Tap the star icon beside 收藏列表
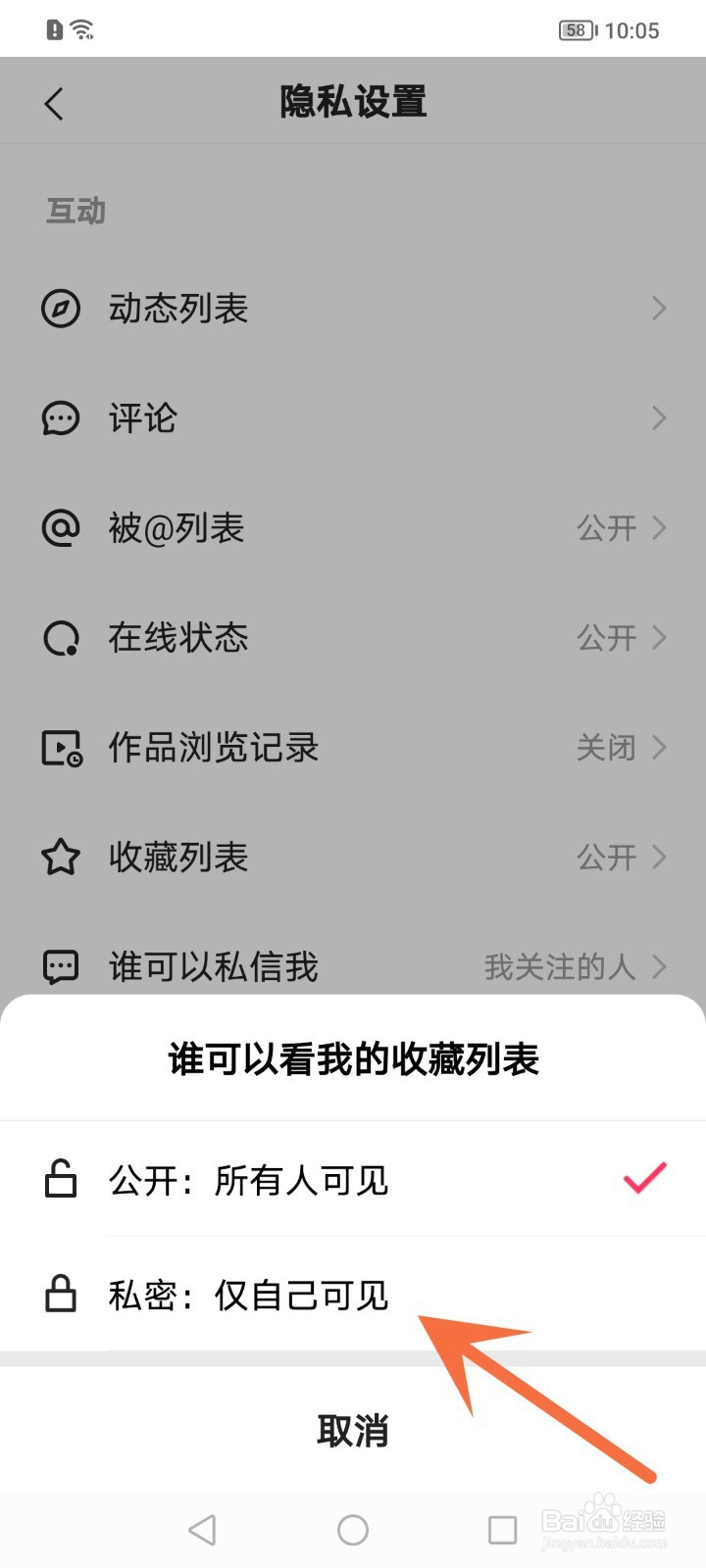706x1568 pixels. pyautogui.click(x=61, y=857)
